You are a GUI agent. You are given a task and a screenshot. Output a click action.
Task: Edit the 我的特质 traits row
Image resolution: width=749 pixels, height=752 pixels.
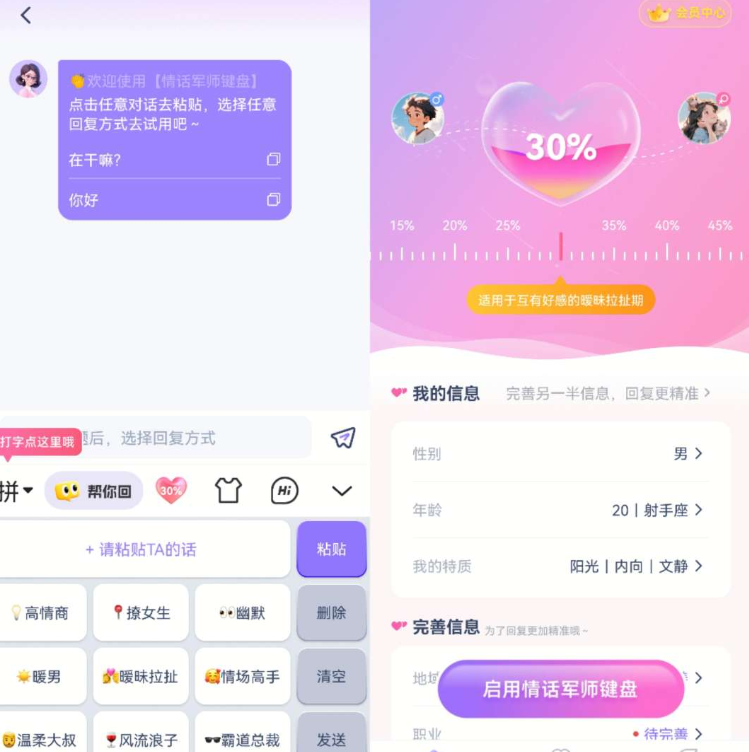pos(560,566)
